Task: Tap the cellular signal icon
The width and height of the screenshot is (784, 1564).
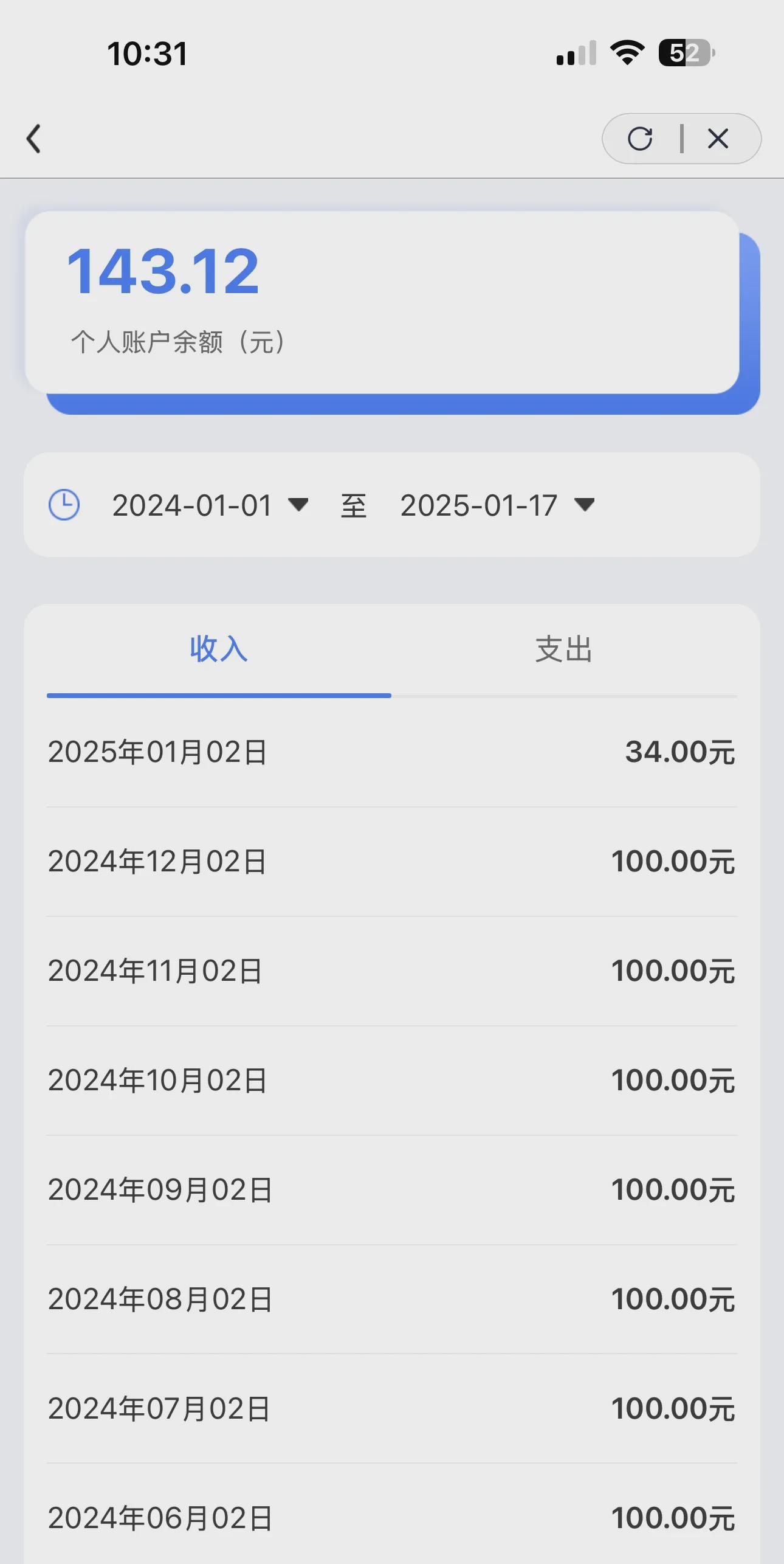Action: tap(574, 55)
